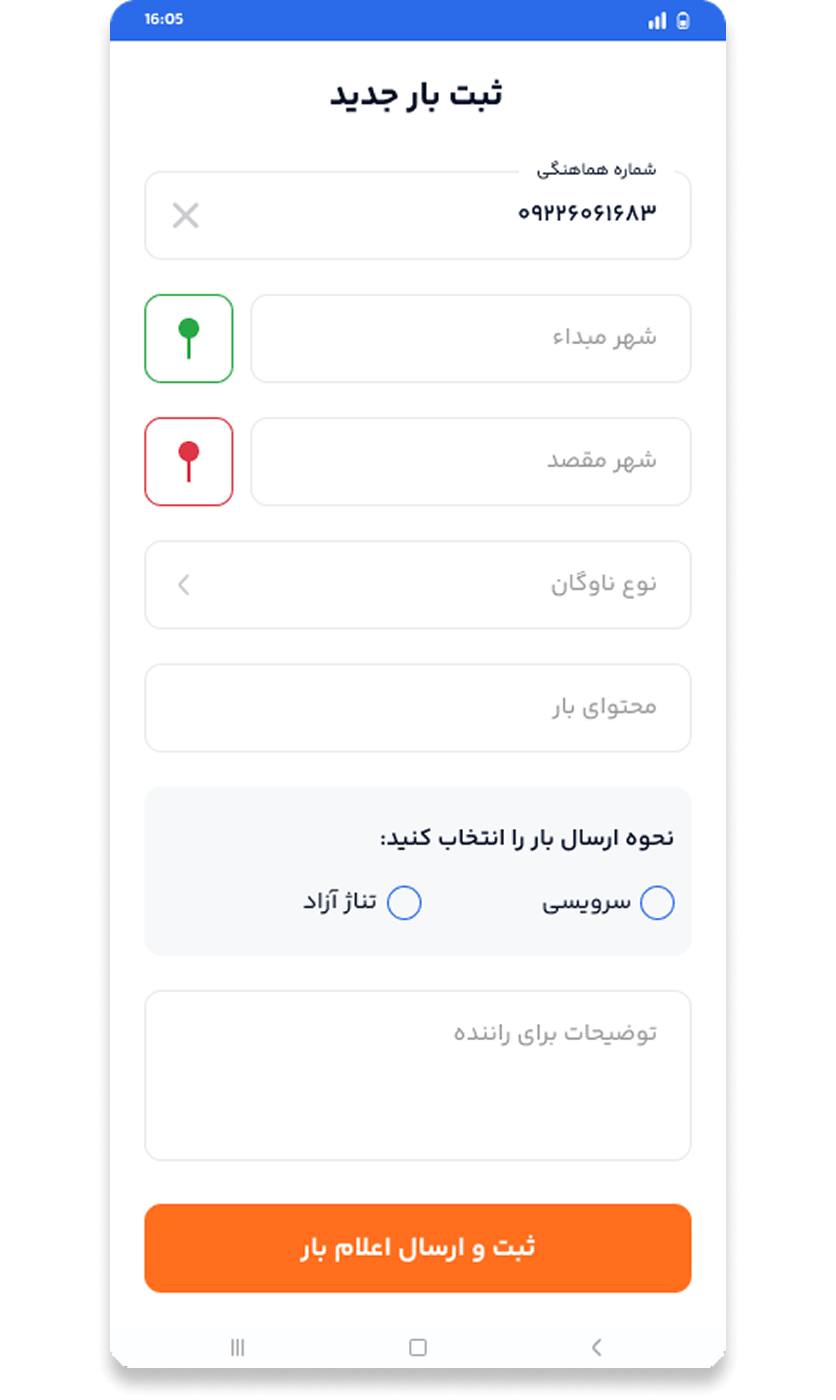Submit with ثبت و ارسال اعلام بار
Viewport: 836px width, 1400px height.
point(417,1248)
